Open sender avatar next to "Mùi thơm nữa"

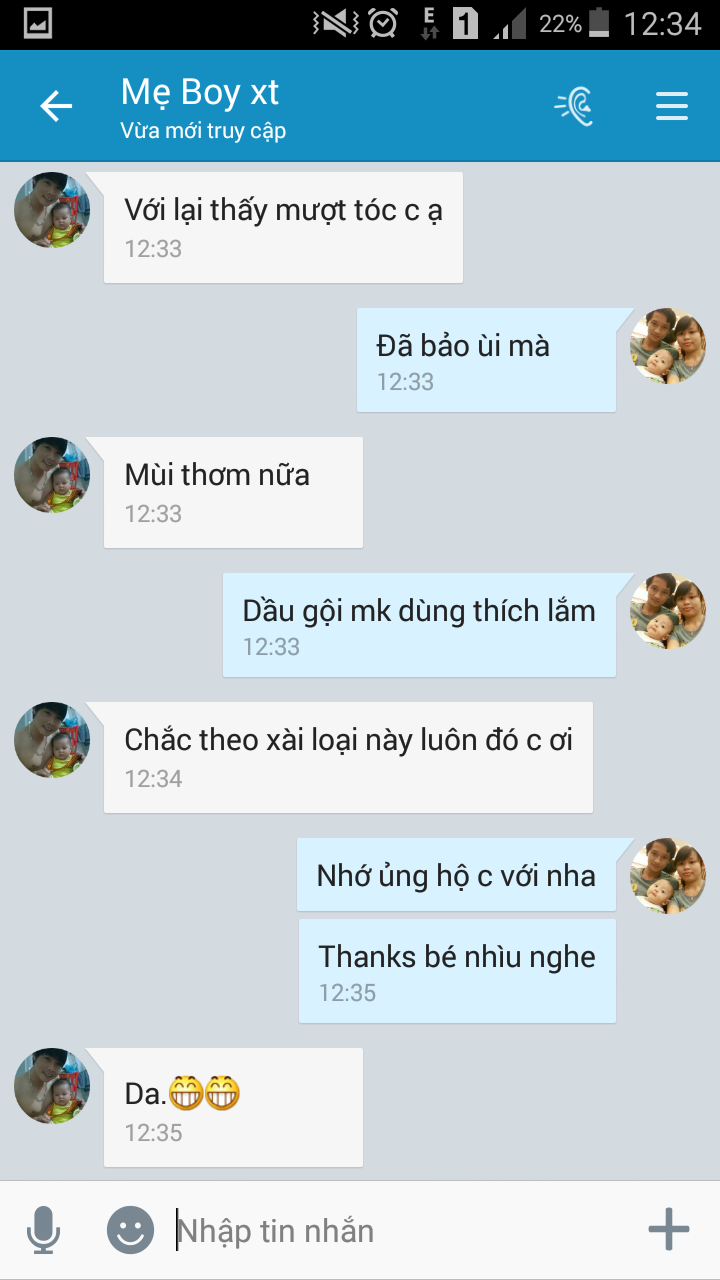pyautogui.click(x=52, y=475)
